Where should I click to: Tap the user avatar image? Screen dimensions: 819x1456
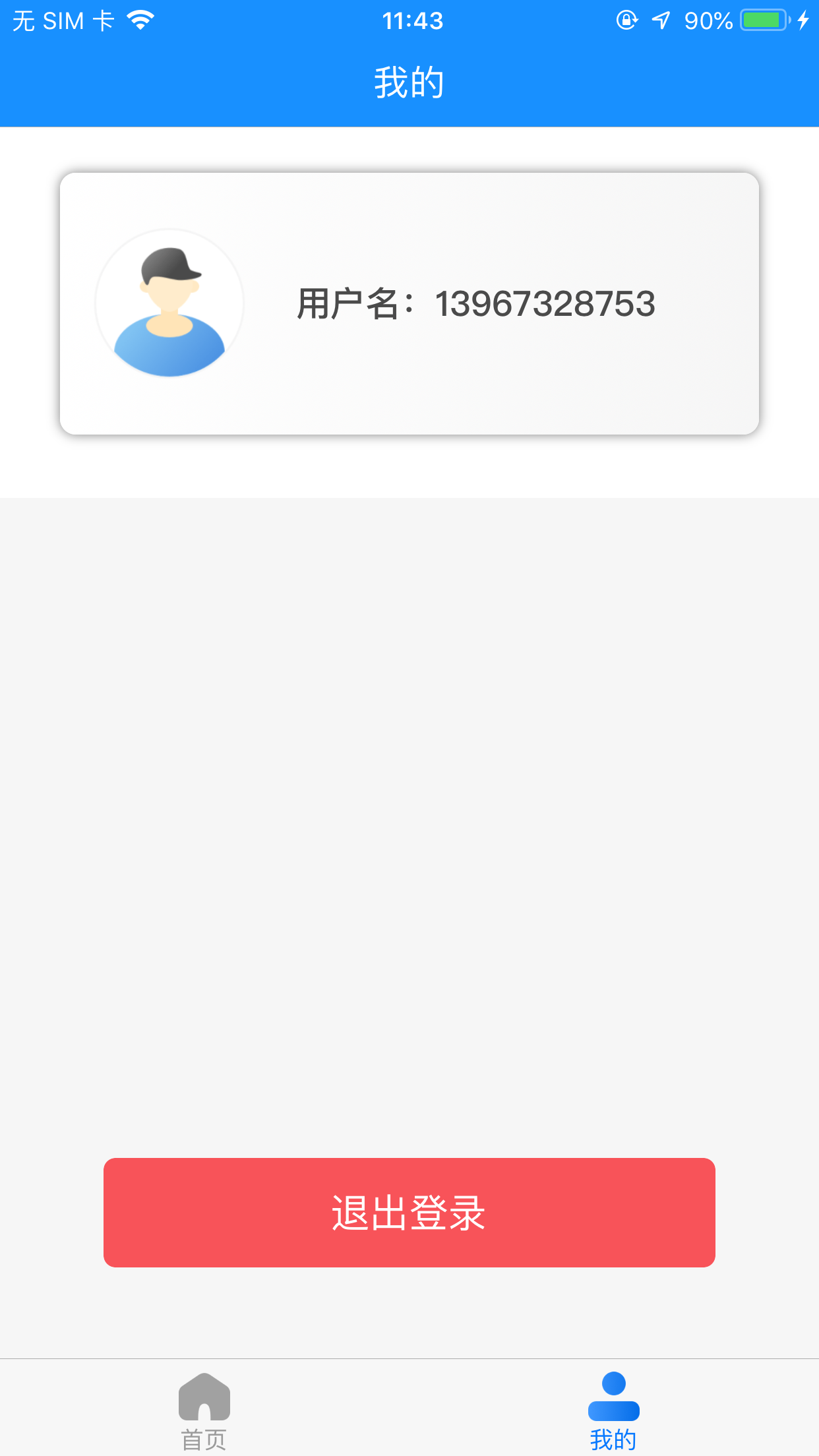tap(170, 303)
